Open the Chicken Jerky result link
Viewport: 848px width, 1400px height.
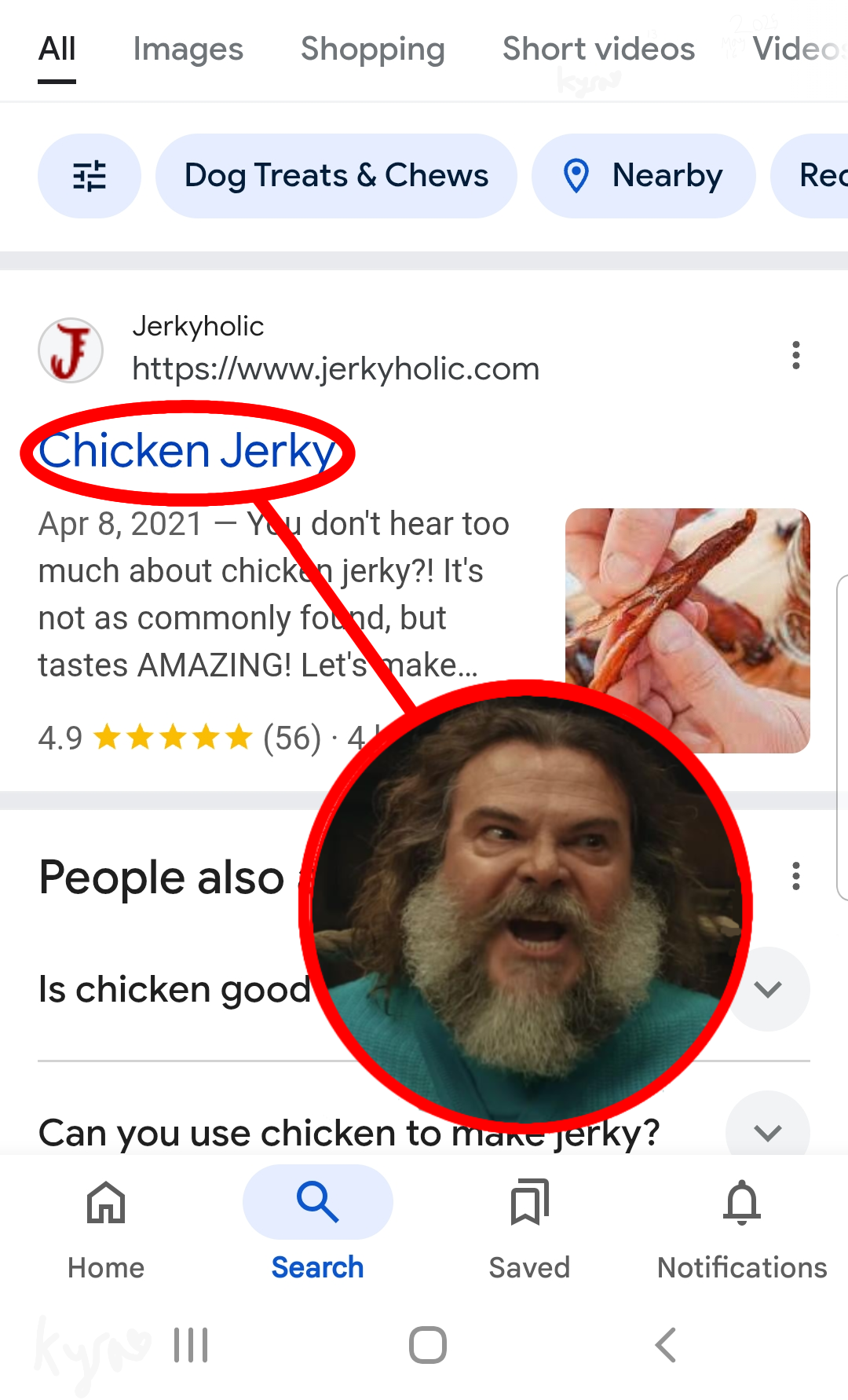(x=187, y=452)
